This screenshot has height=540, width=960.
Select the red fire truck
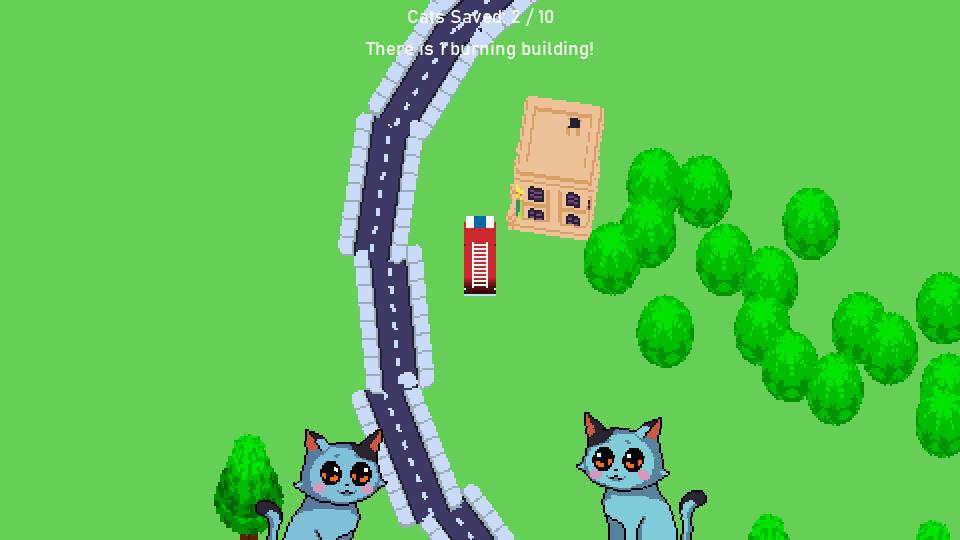click(x=480, y=256)
